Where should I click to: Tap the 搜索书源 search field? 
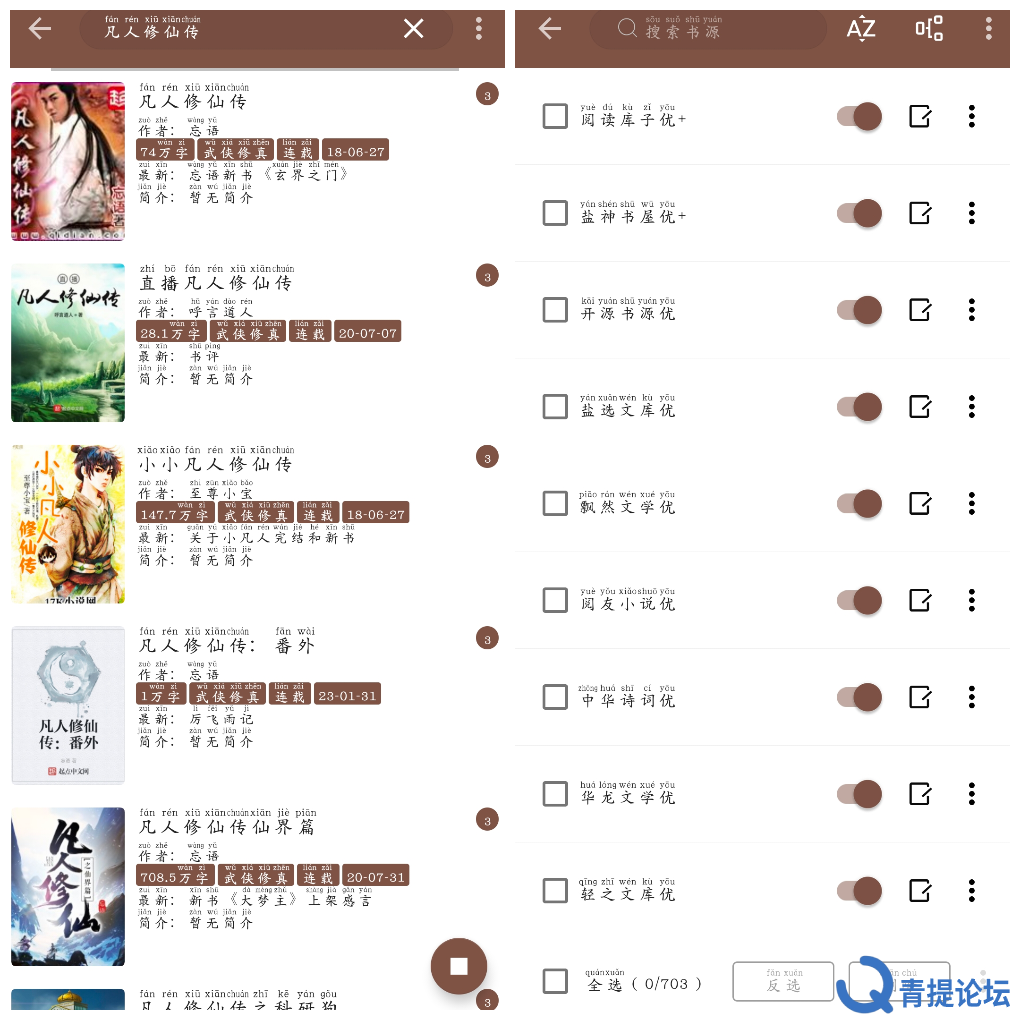(x=710, y=29)
